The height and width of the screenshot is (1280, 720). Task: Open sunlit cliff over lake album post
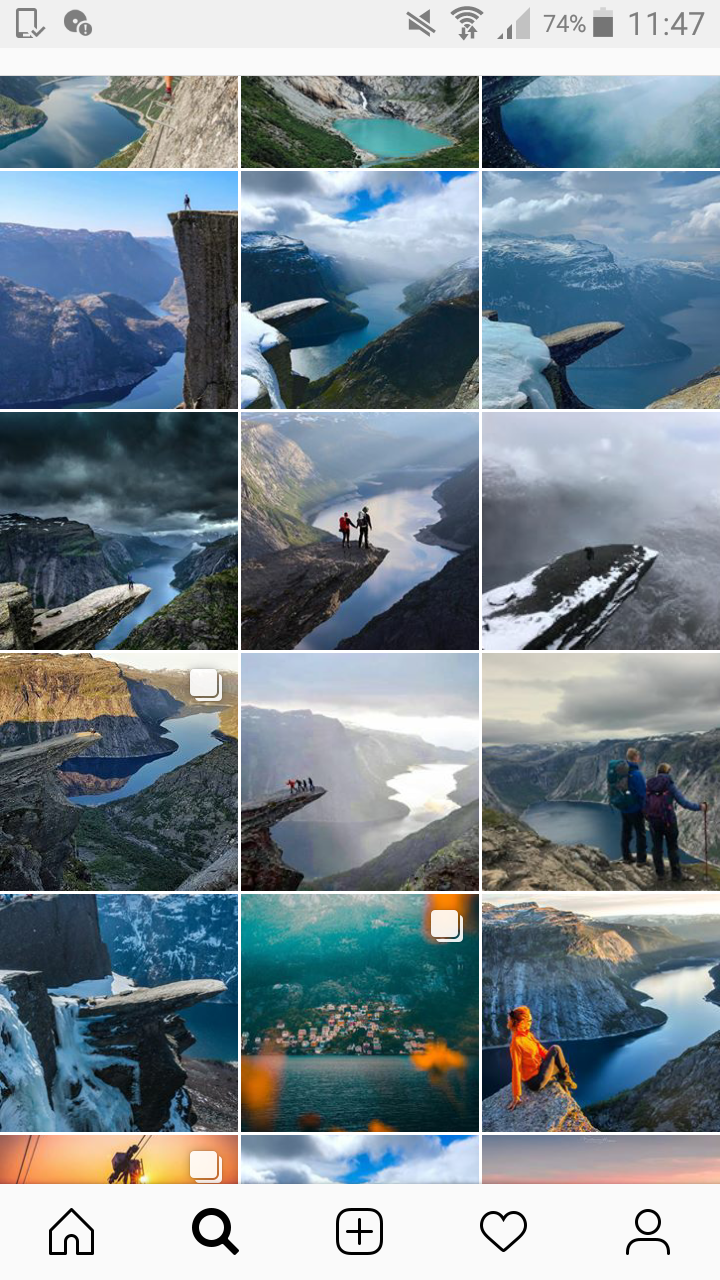click(119, 772)
